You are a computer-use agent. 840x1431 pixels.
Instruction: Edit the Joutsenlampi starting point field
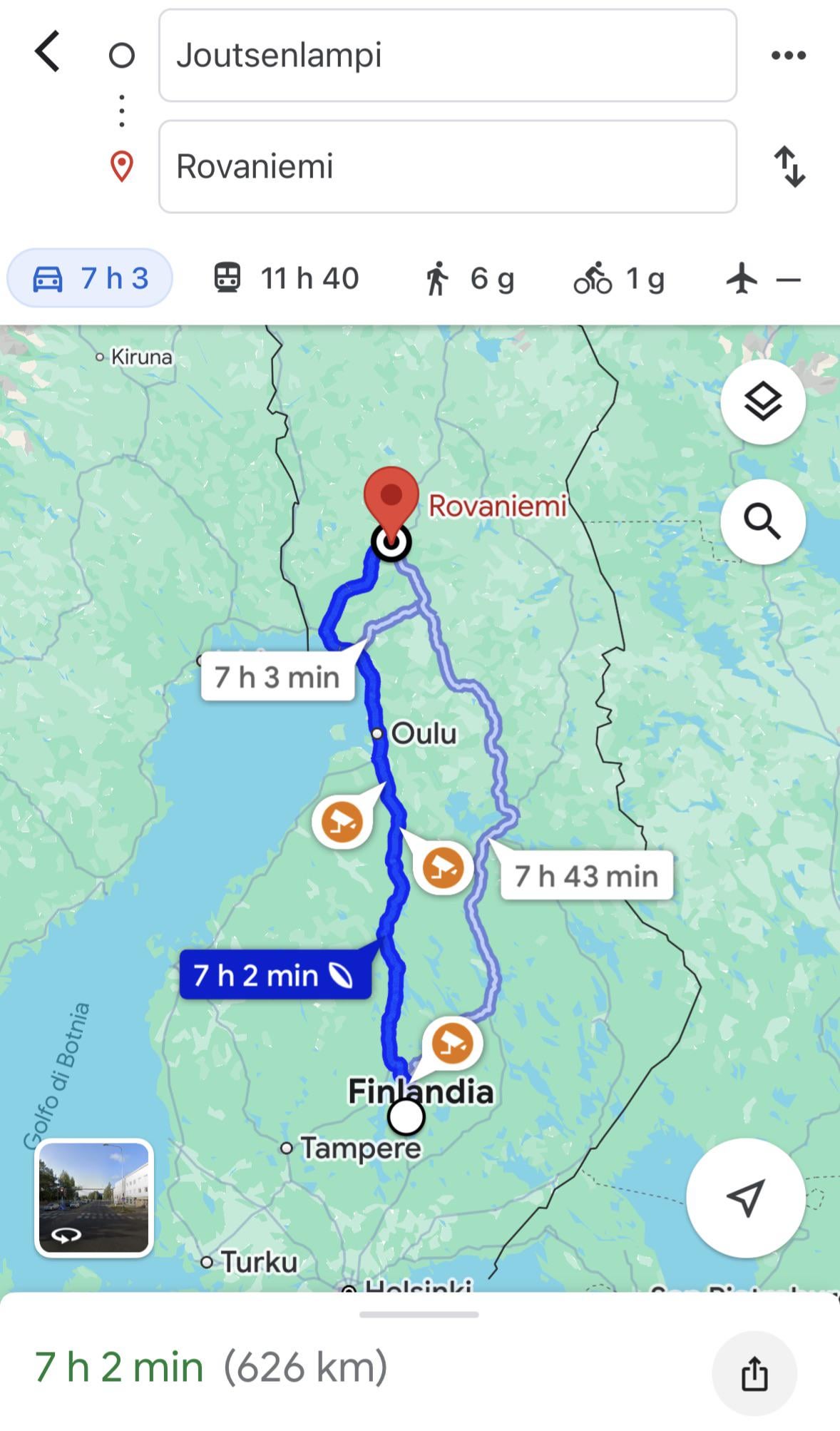[x=447, y=55]
